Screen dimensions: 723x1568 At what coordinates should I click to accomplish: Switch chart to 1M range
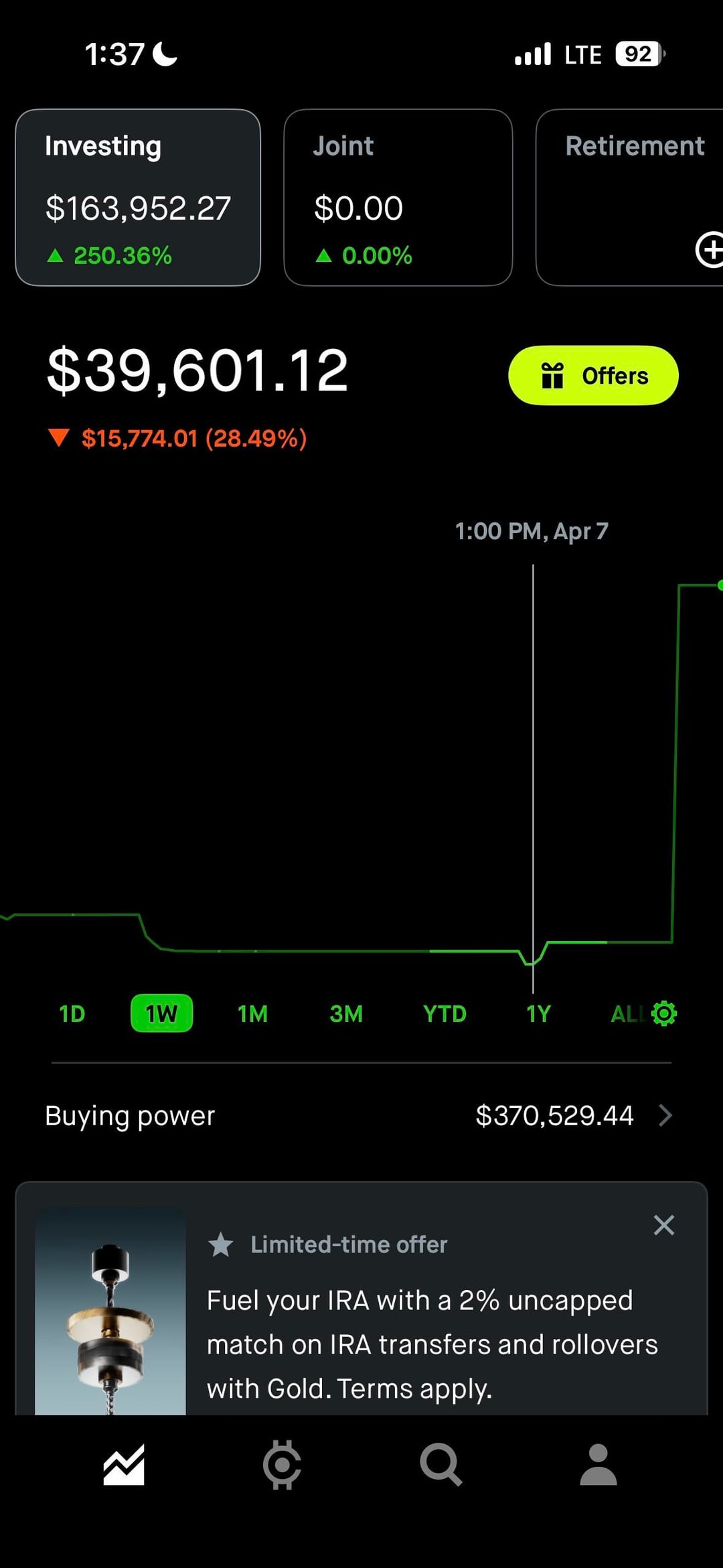tap(252, 1014)
